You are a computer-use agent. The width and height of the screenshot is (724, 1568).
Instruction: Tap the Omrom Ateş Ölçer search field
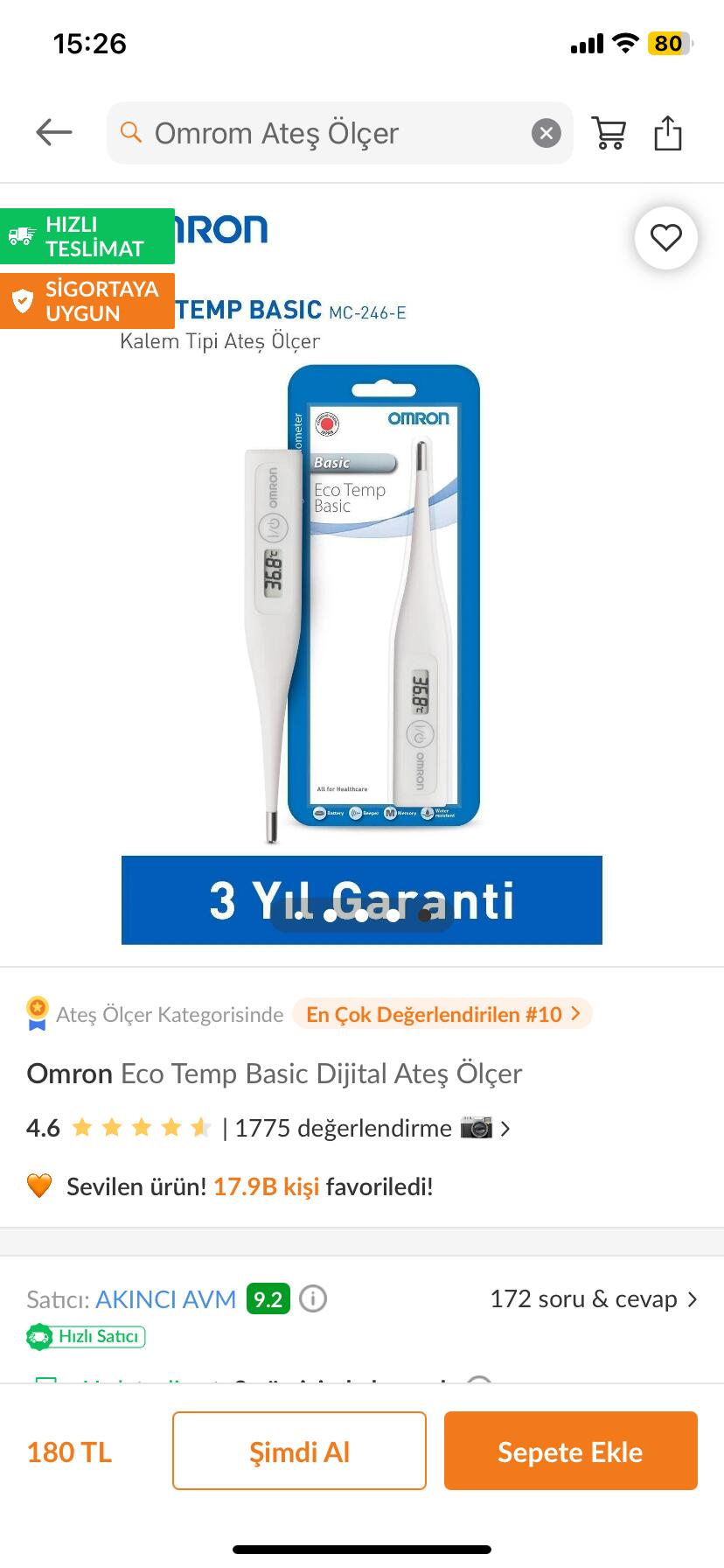(332, 133)
